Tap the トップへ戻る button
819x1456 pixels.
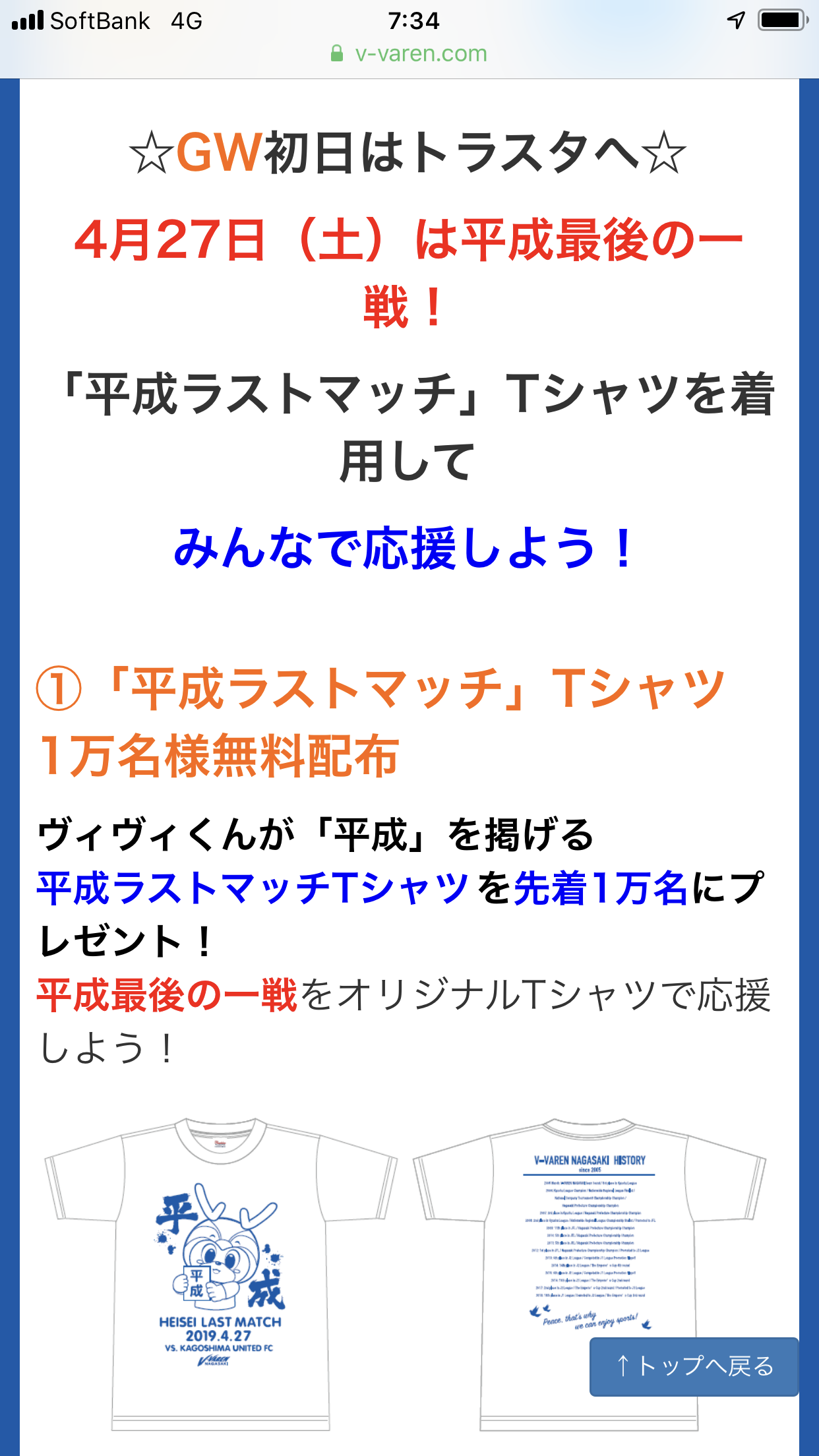pyautogui.click(x=694, y=1366)
